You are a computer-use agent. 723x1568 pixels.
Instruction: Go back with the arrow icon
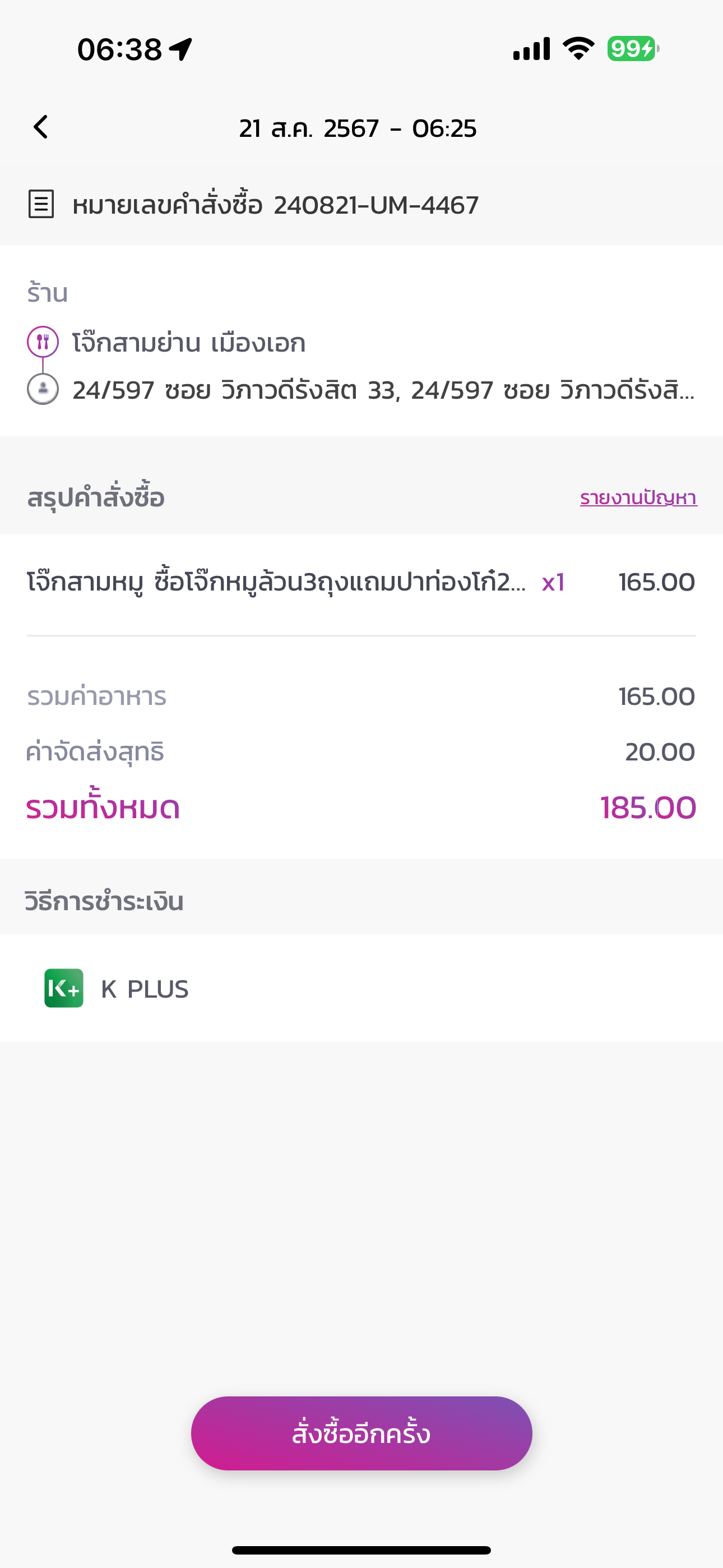pyautogui.click(x=41, y=127)
